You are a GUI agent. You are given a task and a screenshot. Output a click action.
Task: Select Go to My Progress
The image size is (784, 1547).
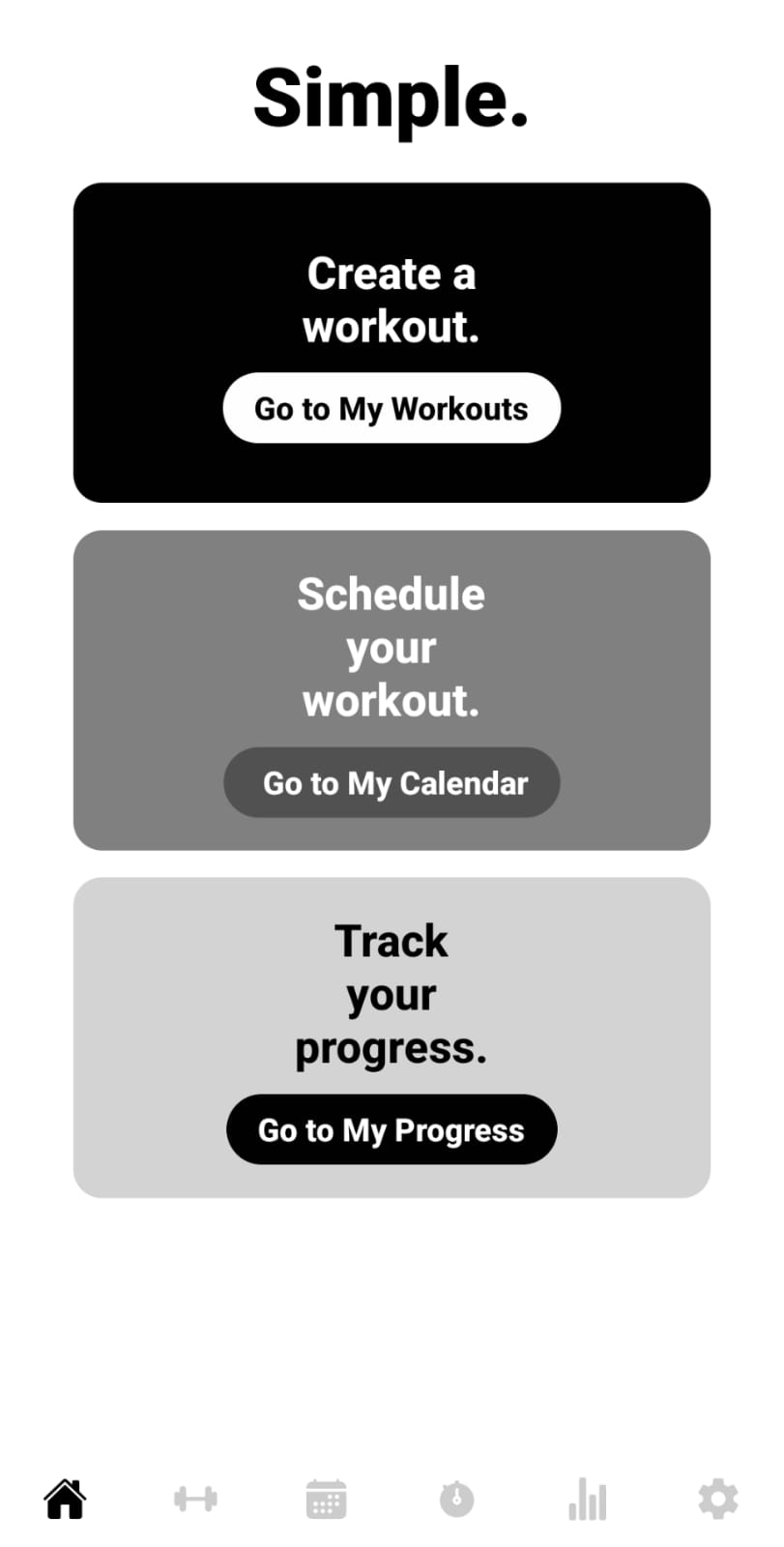tap(392, 1129)
